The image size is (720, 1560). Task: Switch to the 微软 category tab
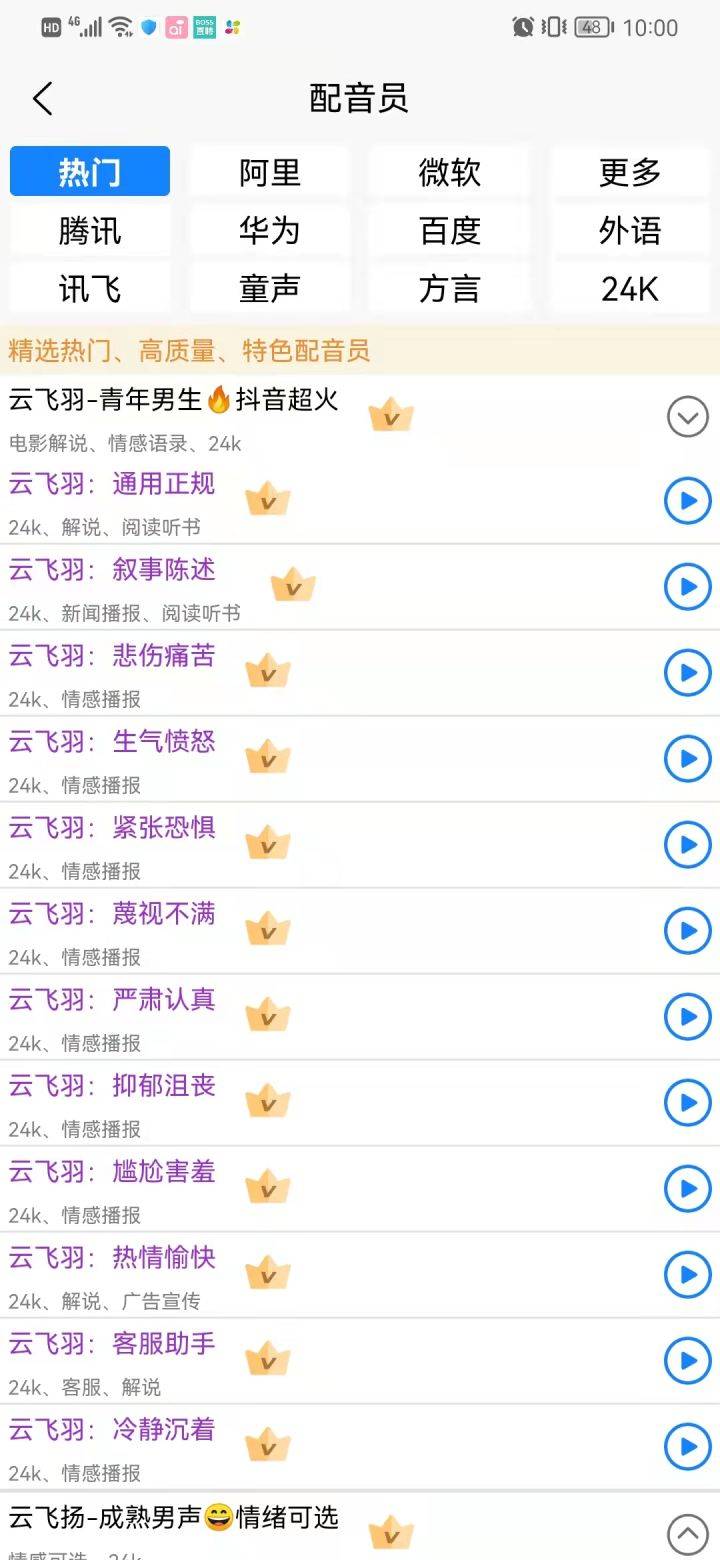(450, 172)
